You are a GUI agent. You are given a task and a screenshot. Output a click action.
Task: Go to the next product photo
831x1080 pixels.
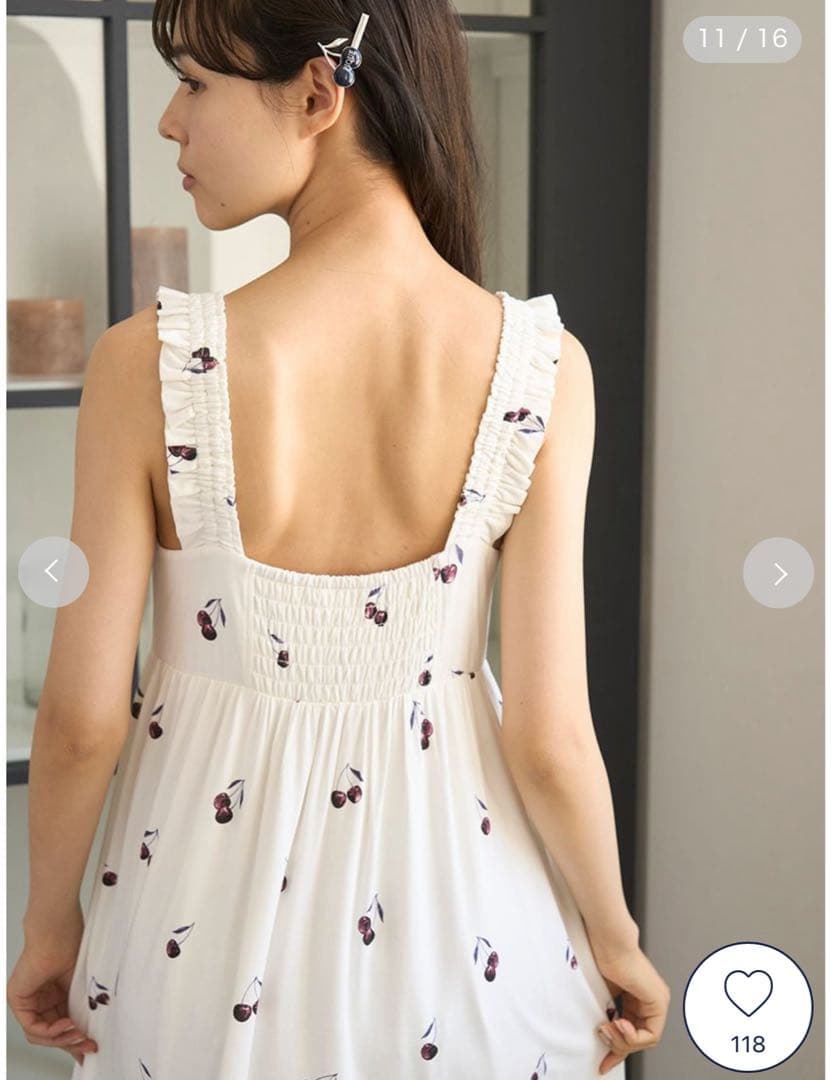click(x=778, y=573)
